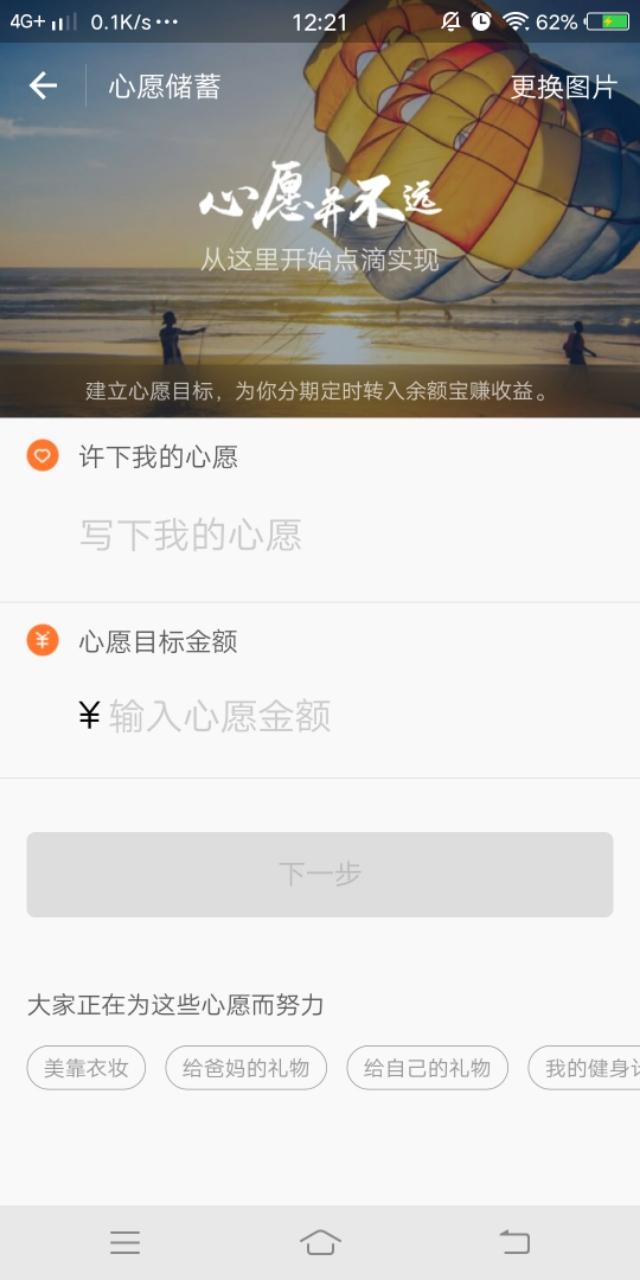Open recent apps from the navigation bar
The height and width of the screenshot is (1280, 640).
pyautogui.click(x=125, y=1242)
